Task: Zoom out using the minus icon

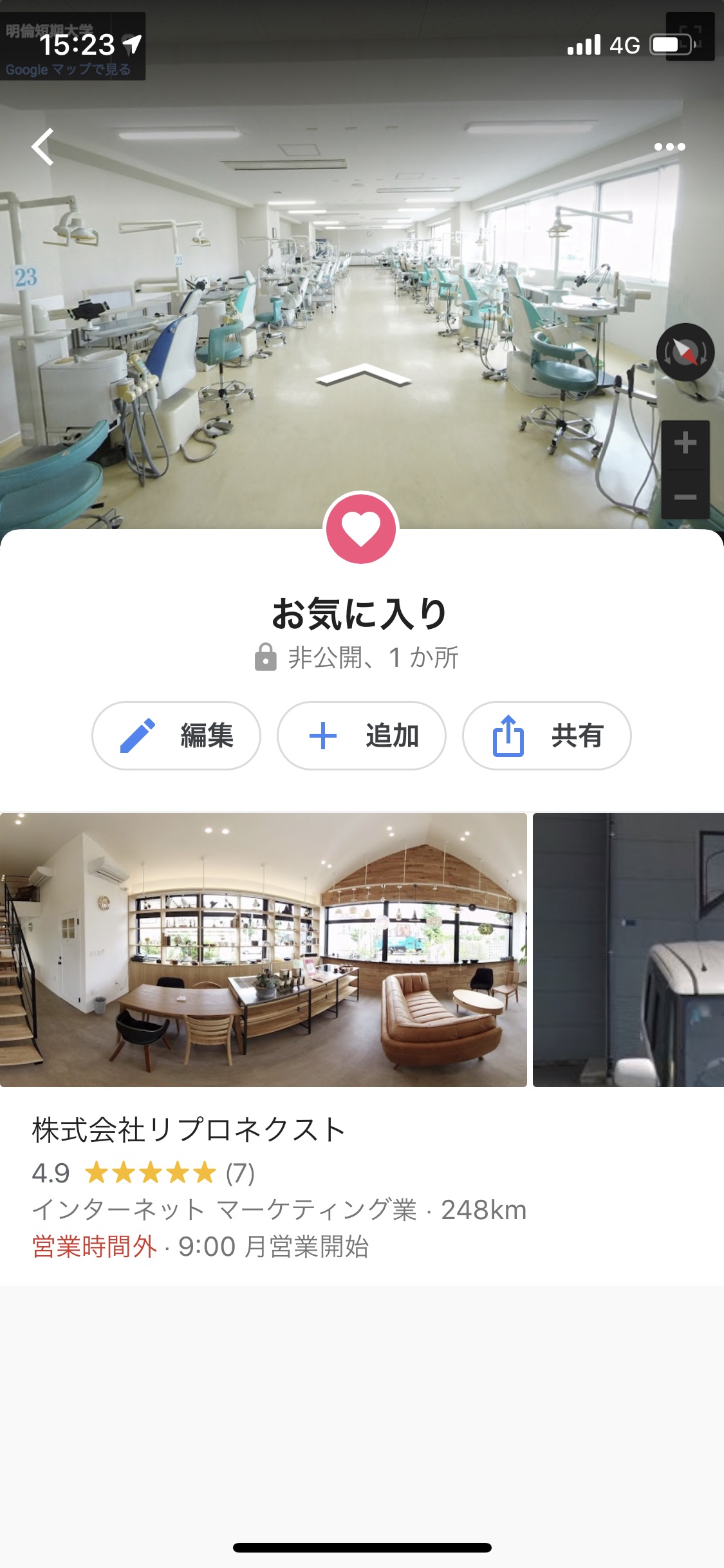Action: (x=684, y=496)
